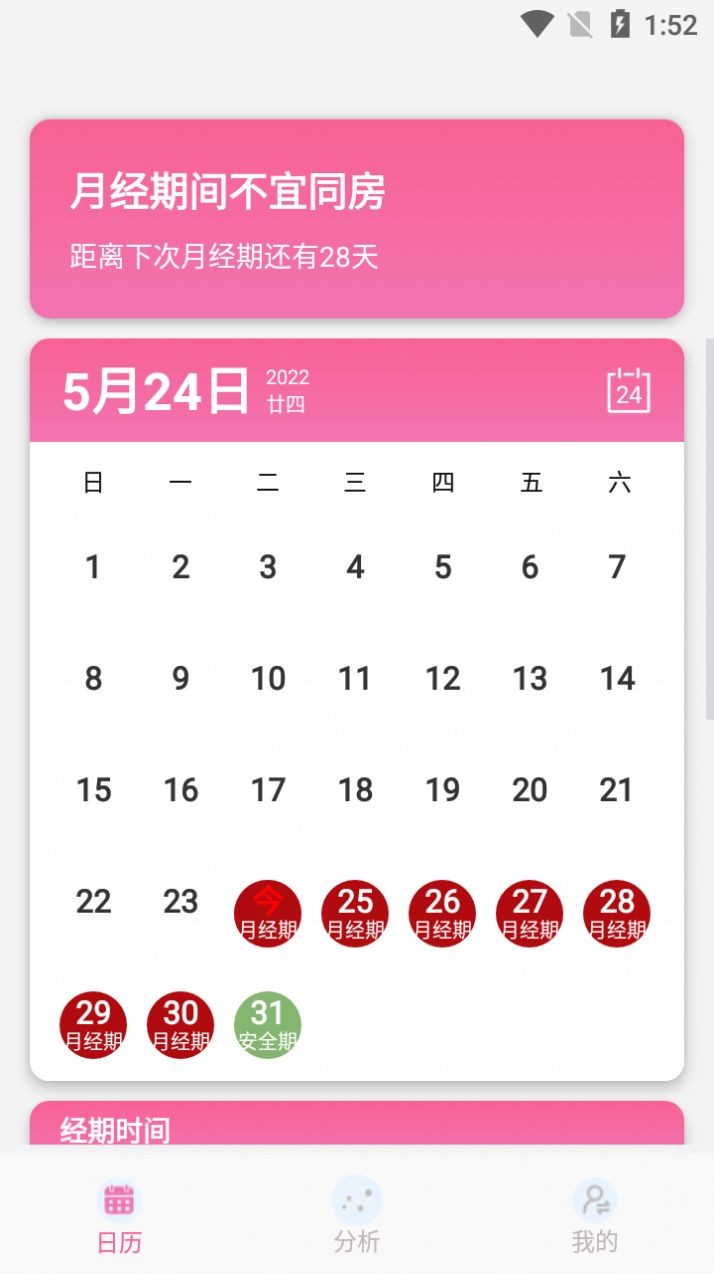Select day 7 in the calendar

617,567
